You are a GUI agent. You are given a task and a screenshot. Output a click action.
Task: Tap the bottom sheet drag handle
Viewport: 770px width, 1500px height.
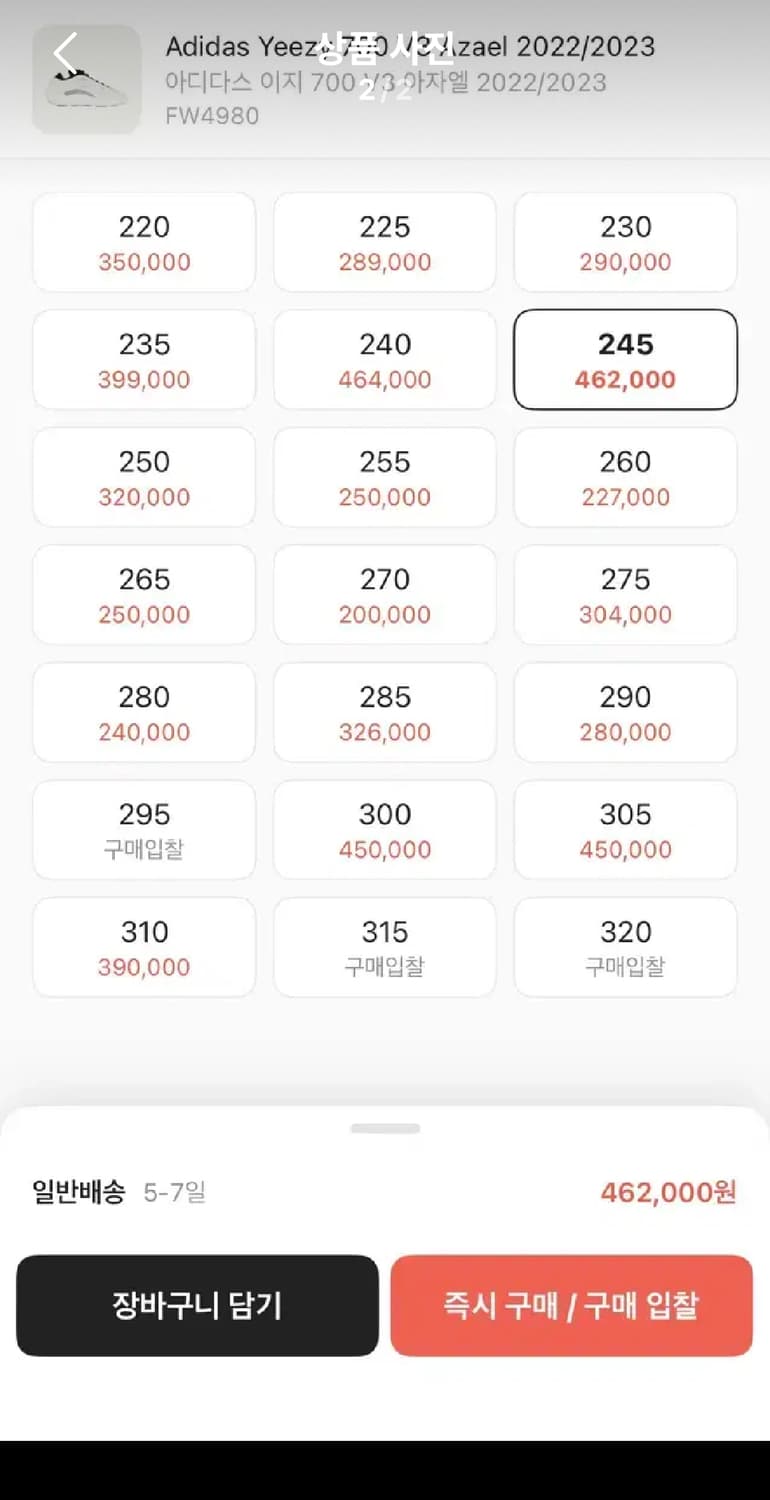(x=384, y=1128)
